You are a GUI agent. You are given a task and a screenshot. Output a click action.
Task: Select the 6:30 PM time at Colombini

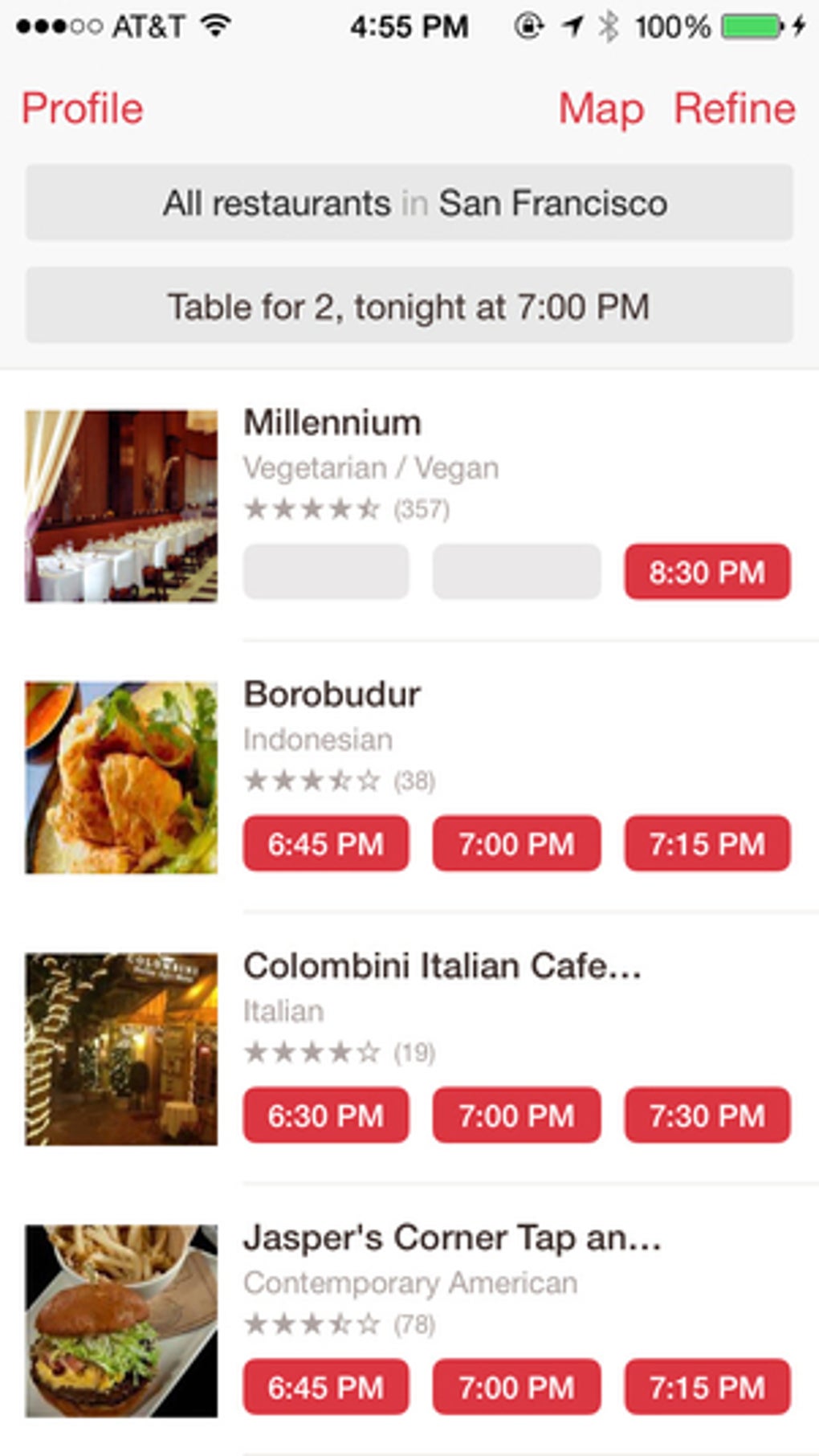click(x=325, y=1115)
